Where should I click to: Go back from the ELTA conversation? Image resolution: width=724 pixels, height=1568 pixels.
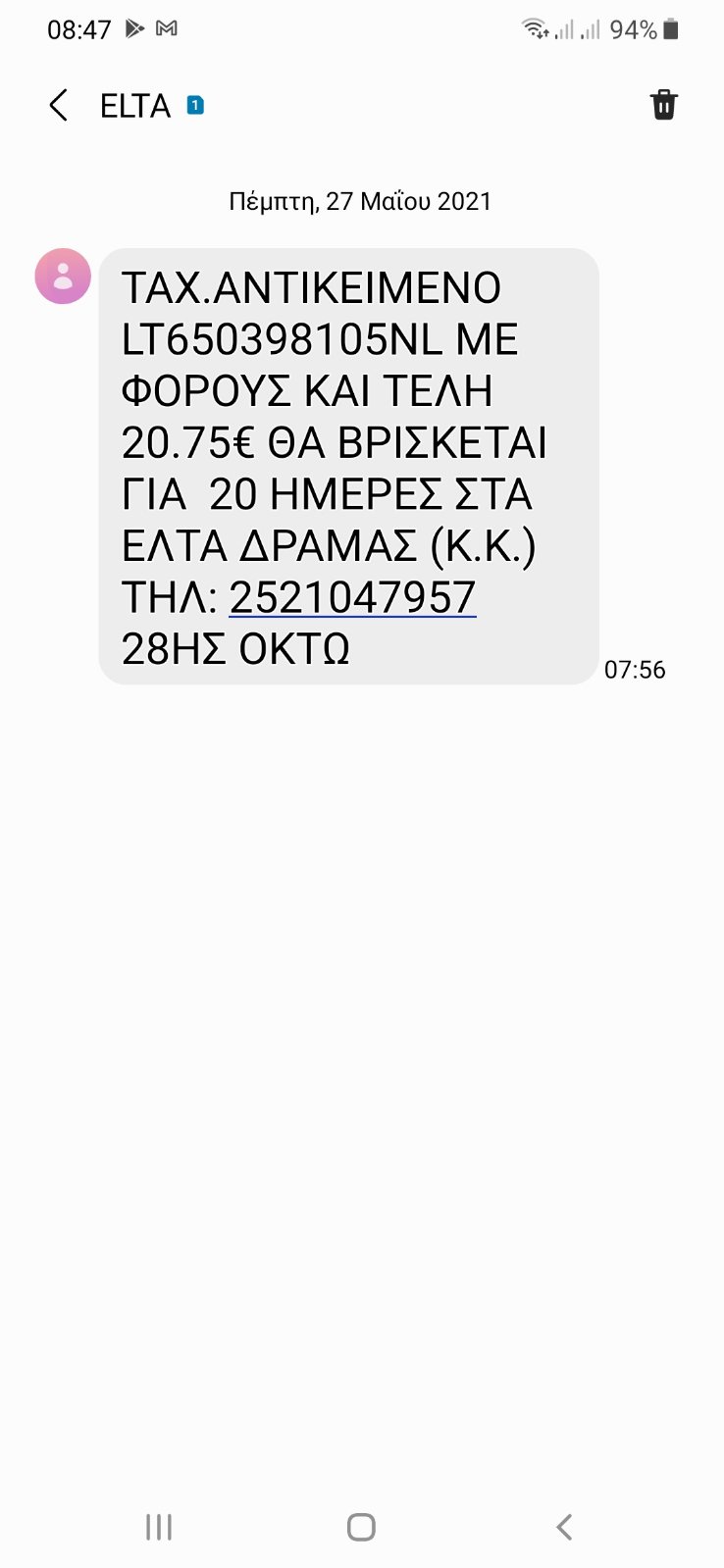coord(59,105)
